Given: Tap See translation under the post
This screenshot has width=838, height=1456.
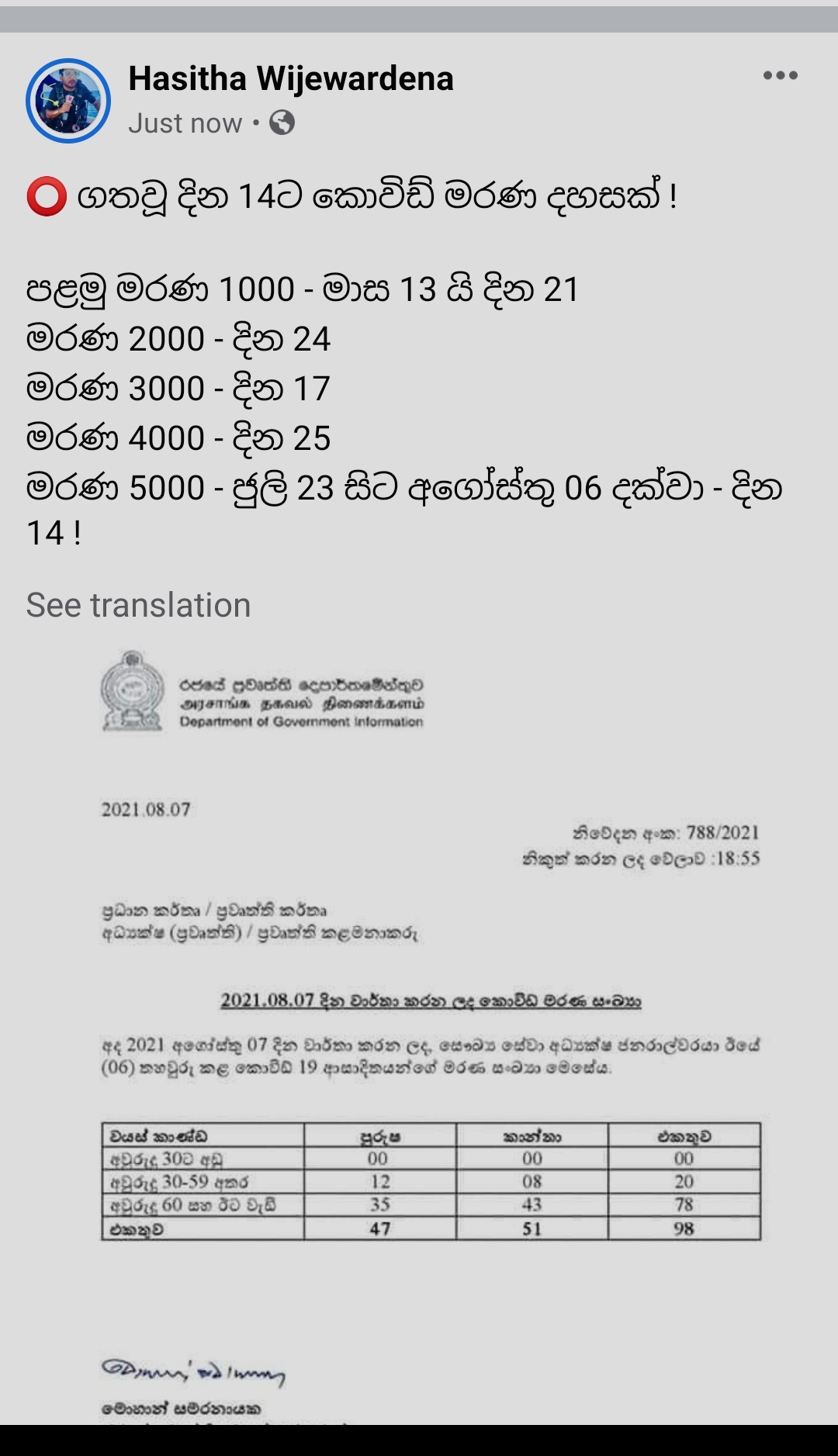Looking at the screenshot, I should click(x=138, y=605).
